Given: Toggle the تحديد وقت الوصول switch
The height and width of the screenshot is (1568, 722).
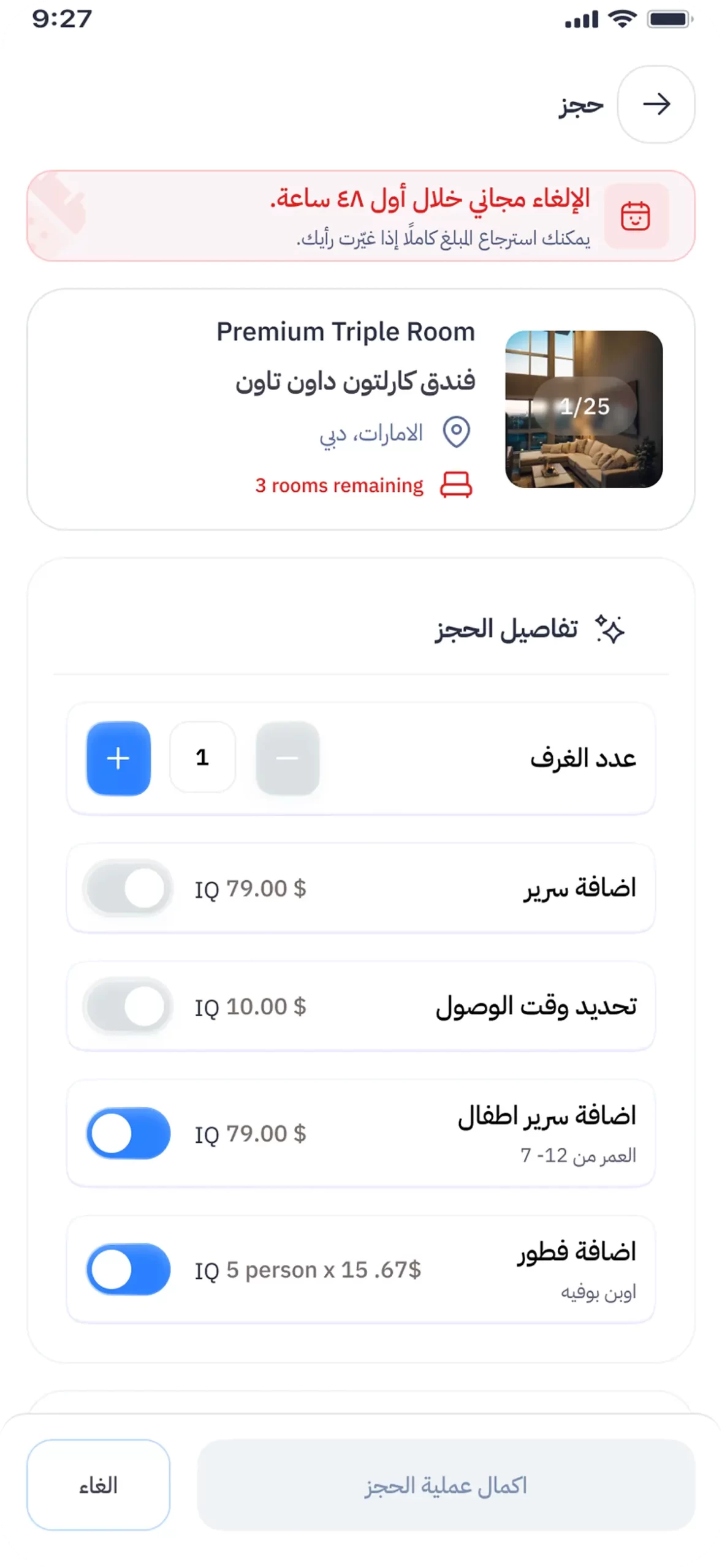Looking at the screenshot, I should 128,1006.
